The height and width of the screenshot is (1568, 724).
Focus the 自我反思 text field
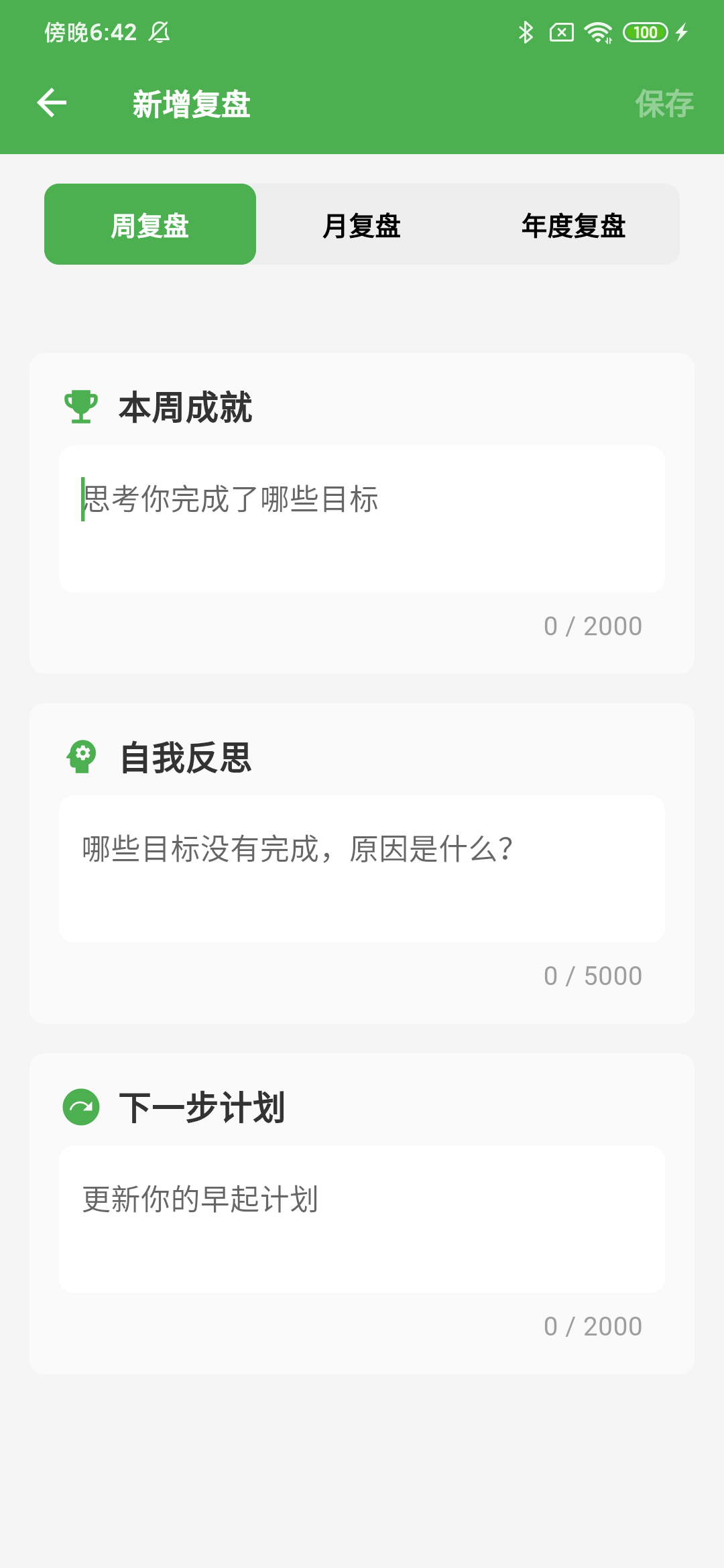pyautogui.click(x=361, y=869)
